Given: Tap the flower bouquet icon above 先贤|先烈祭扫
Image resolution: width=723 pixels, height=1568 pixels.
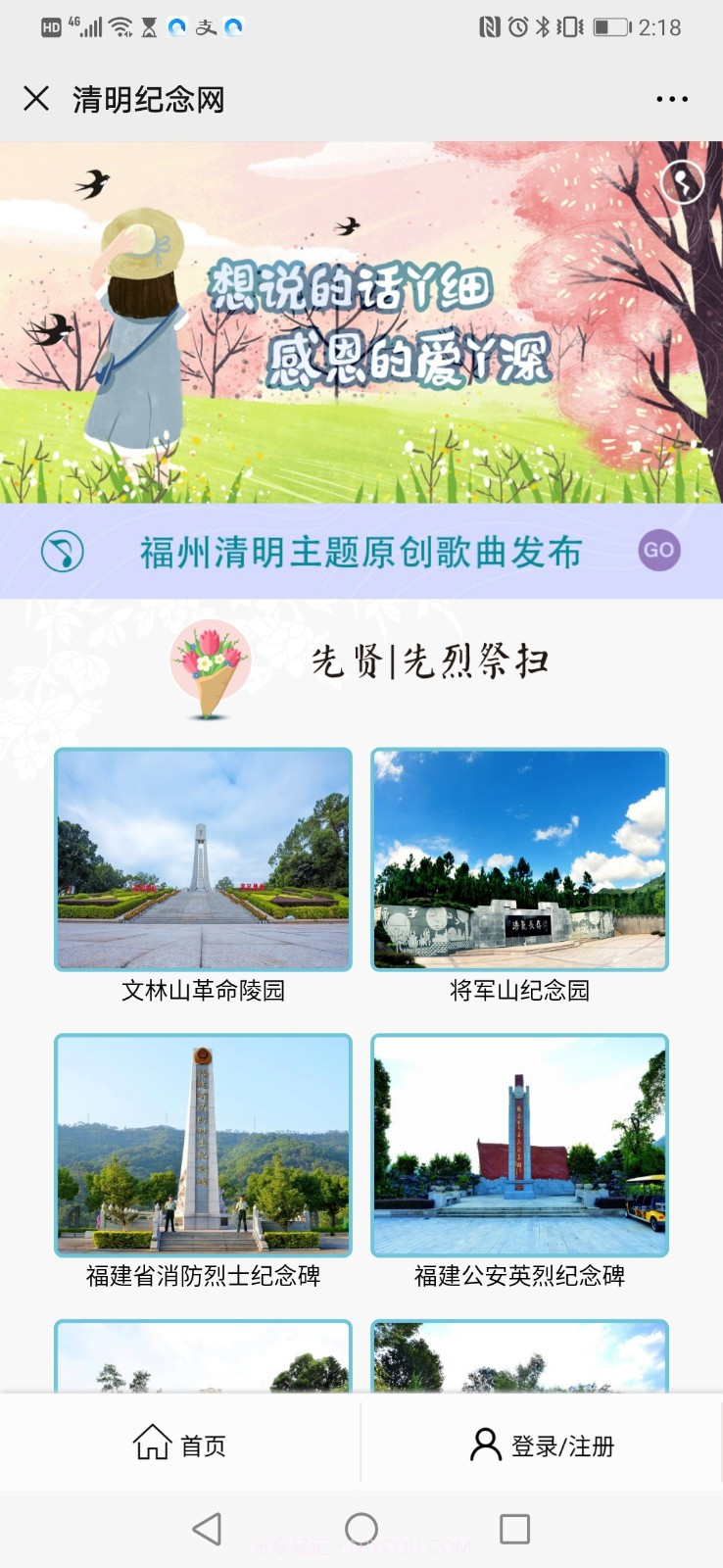Looking at the screenshot, I should pyautogui.click(x=212, y=663).
